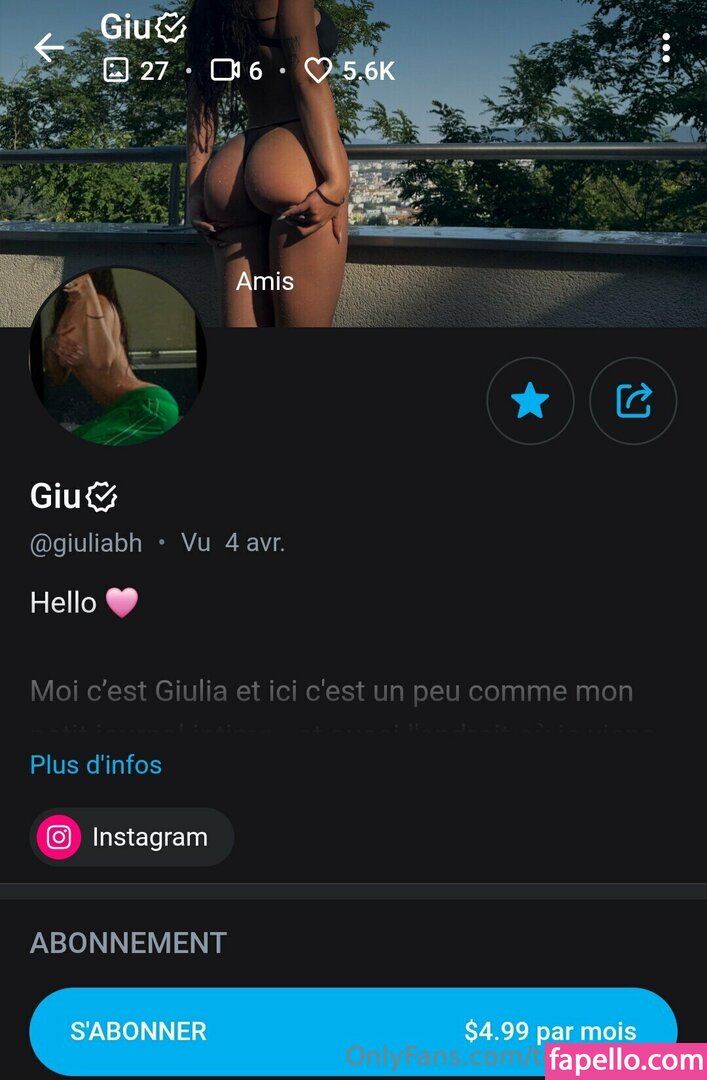The height and width of the screenshot is (1080, 707).
Task: Open the three-dot overflow menu
Action: [x=666, y=48]
